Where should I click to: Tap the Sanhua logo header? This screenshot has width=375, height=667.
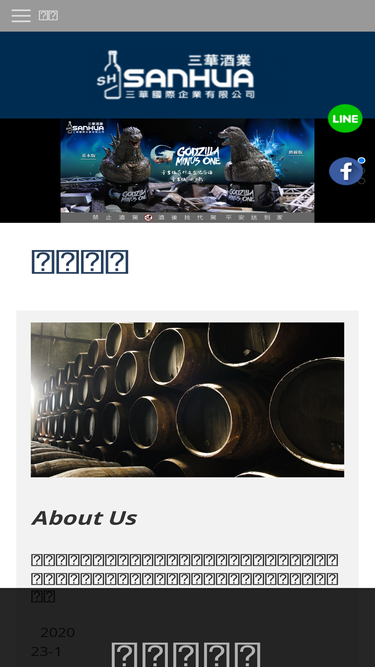click(178, 75)
